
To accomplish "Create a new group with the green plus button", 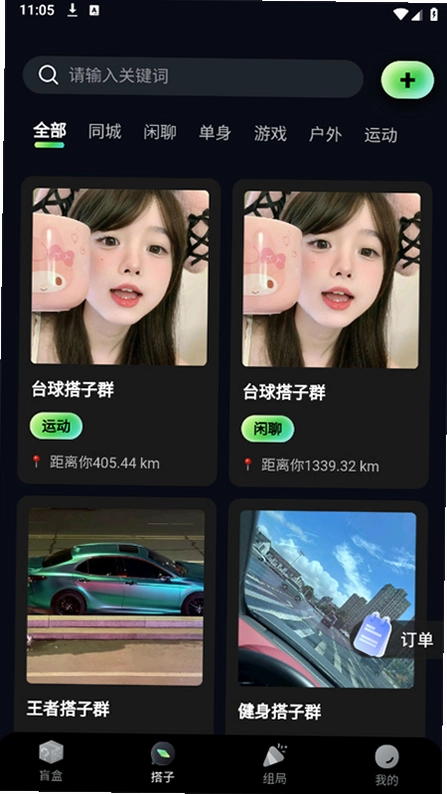I will (408, 80).
